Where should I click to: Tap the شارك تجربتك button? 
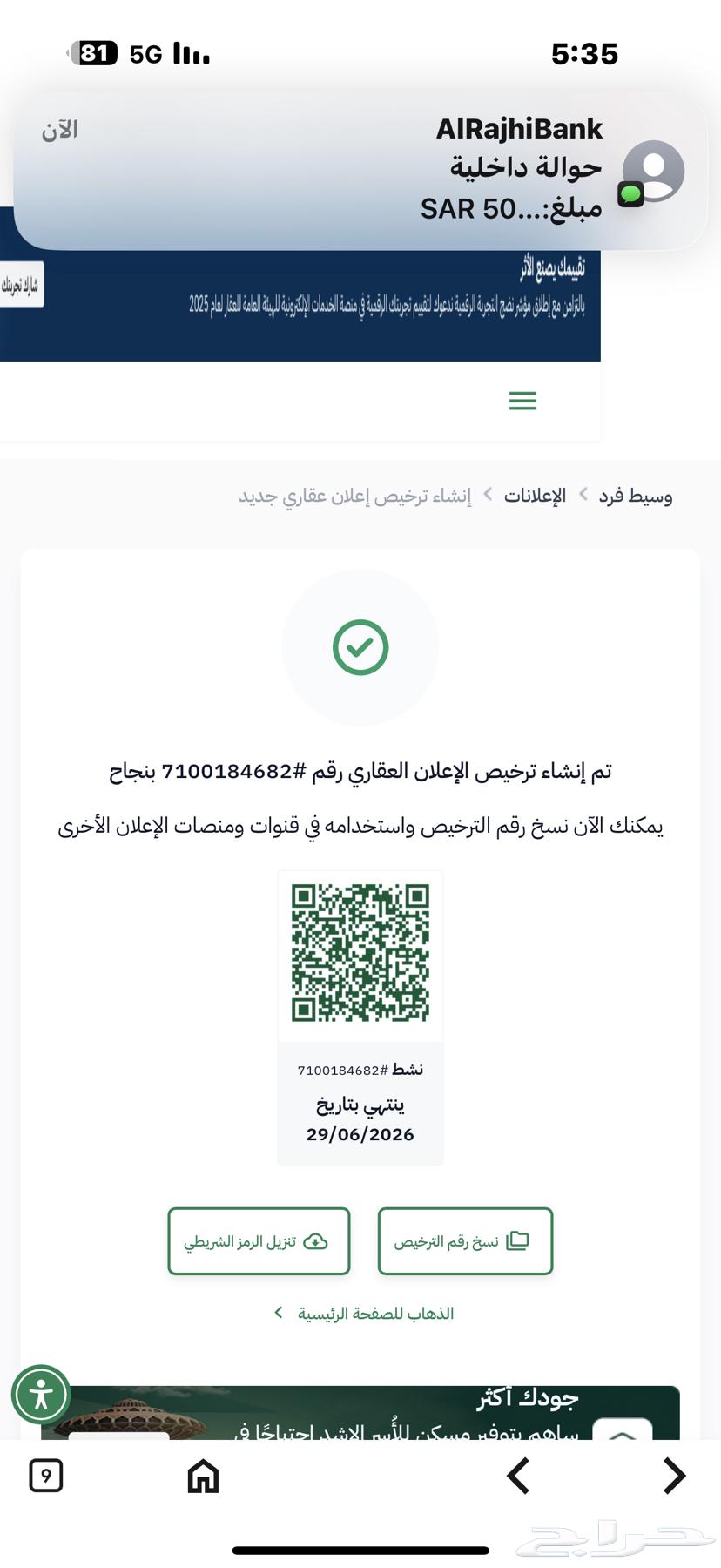[x=20, y=286]
